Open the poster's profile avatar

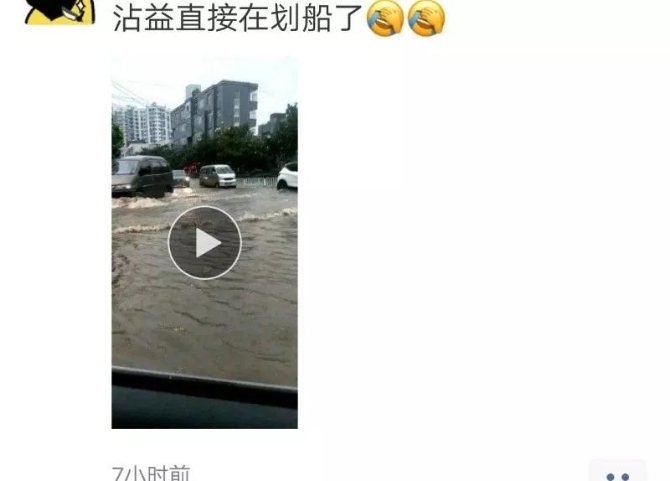tap(59, 10)
